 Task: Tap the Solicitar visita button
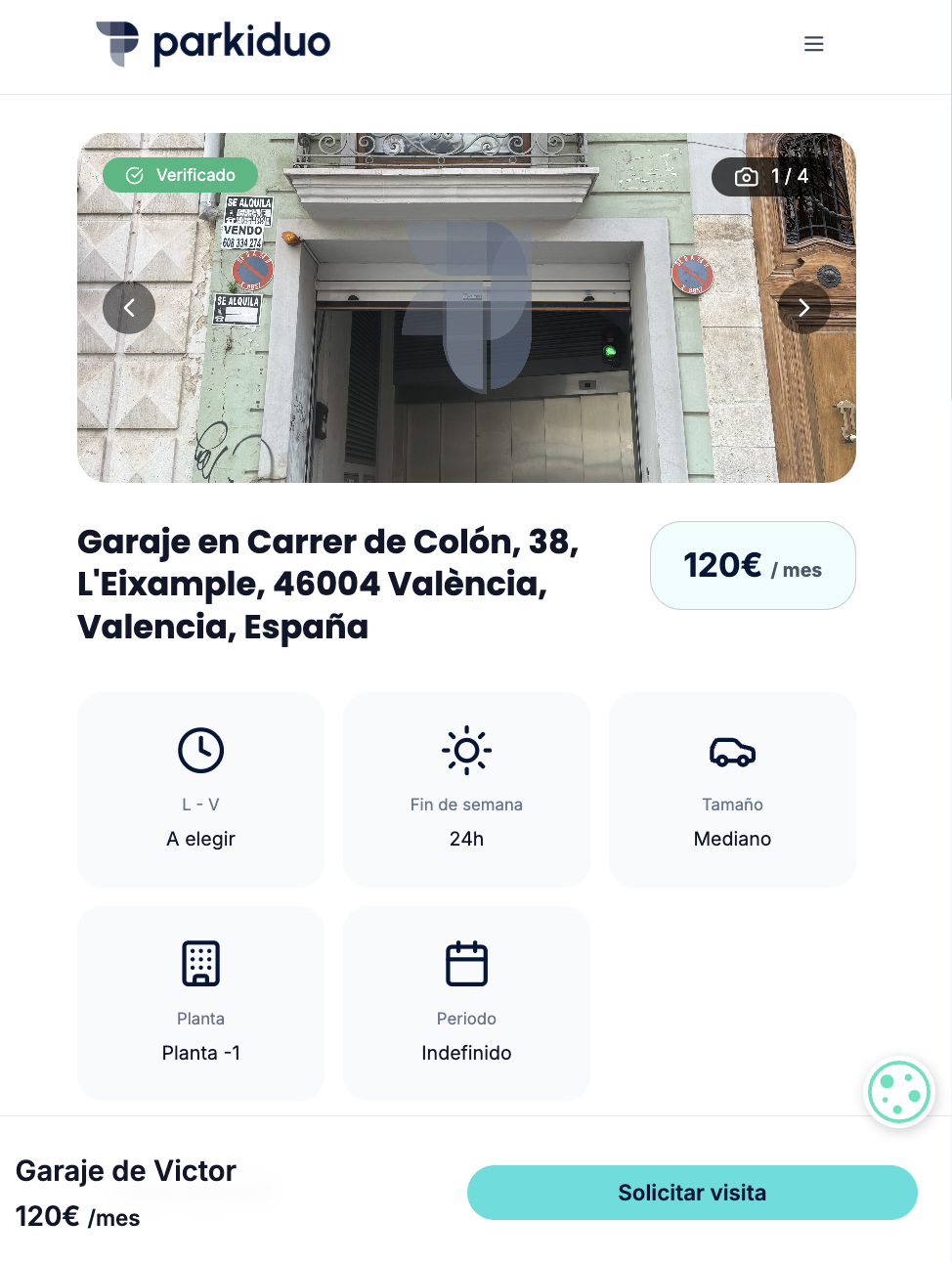(692, 1193)
